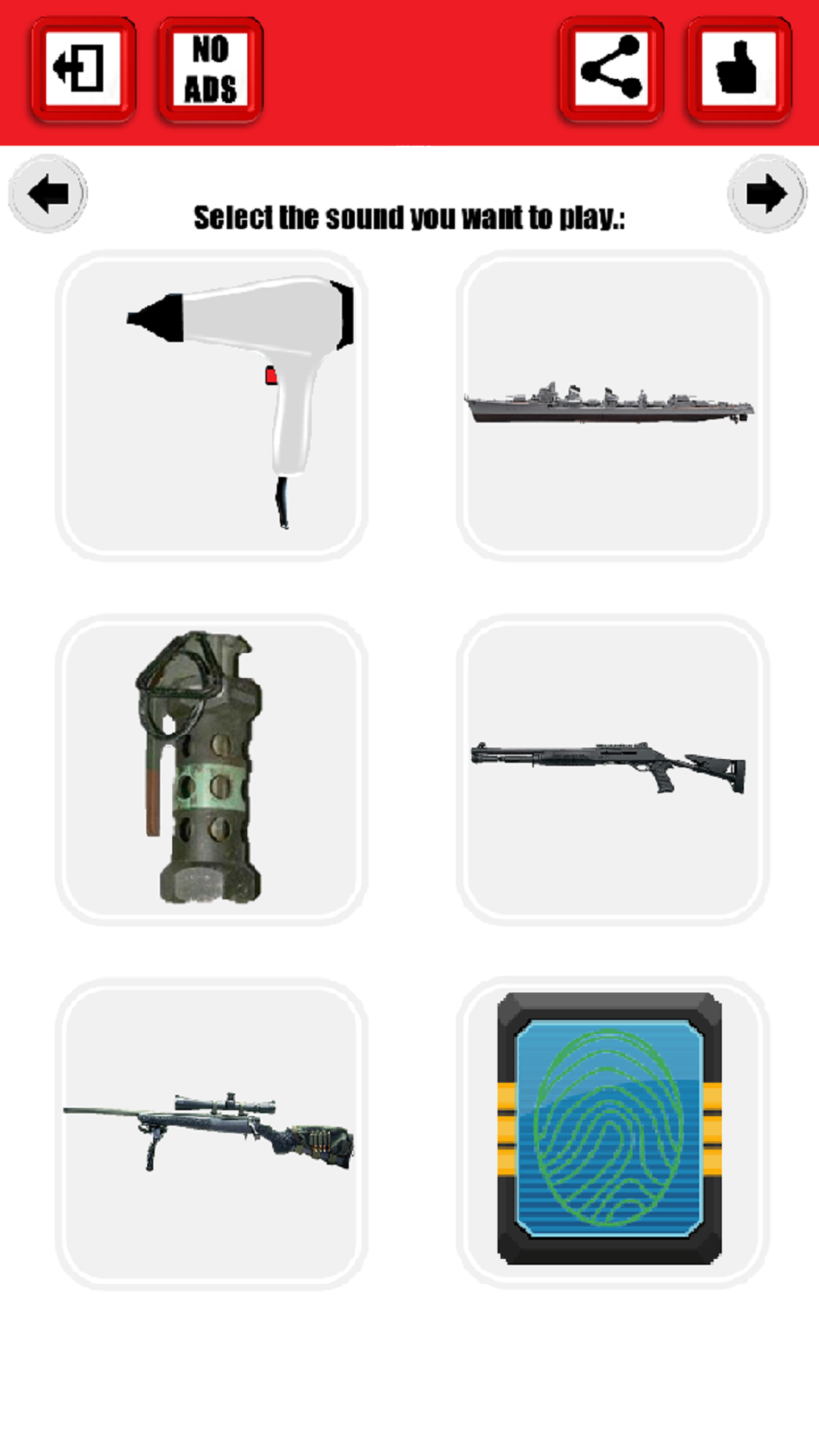
Task: Select the sniper rifle sound
Action: coord(212,1134)
